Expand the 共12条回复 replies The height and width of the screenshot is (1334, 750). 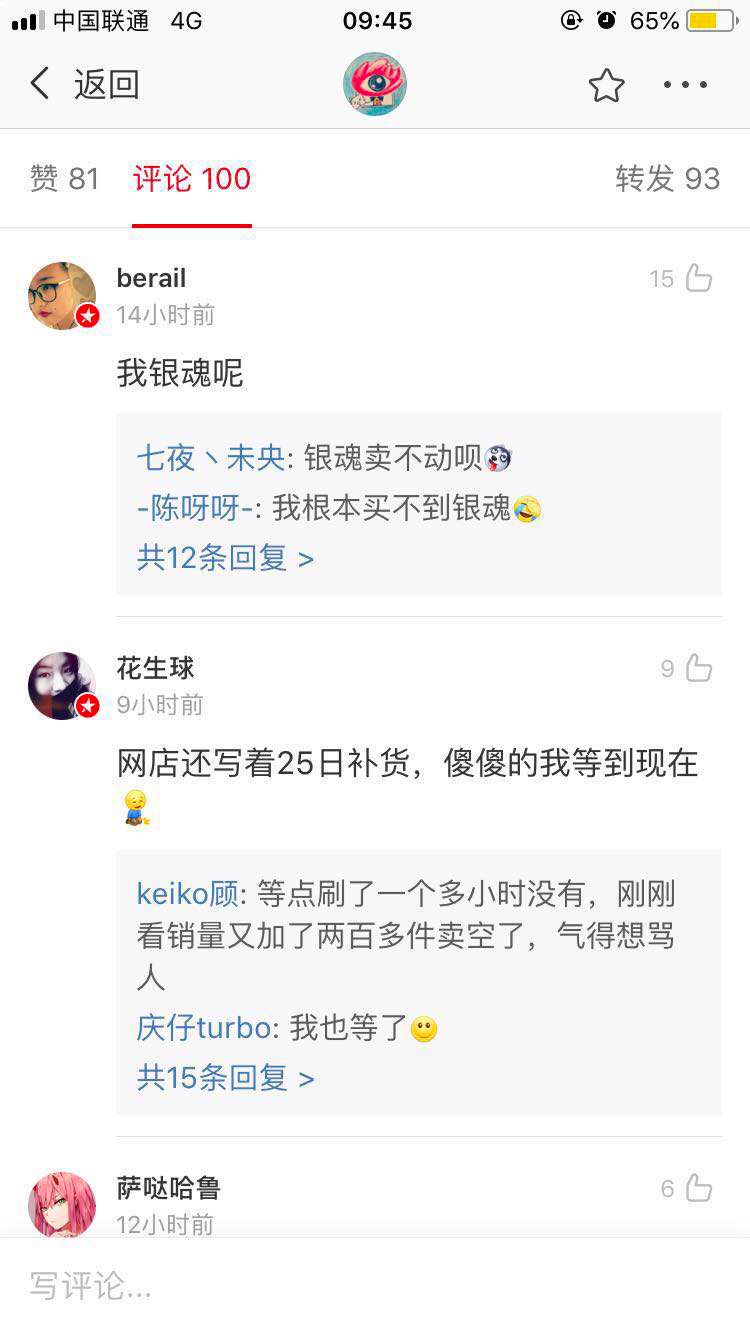[225, 558]
